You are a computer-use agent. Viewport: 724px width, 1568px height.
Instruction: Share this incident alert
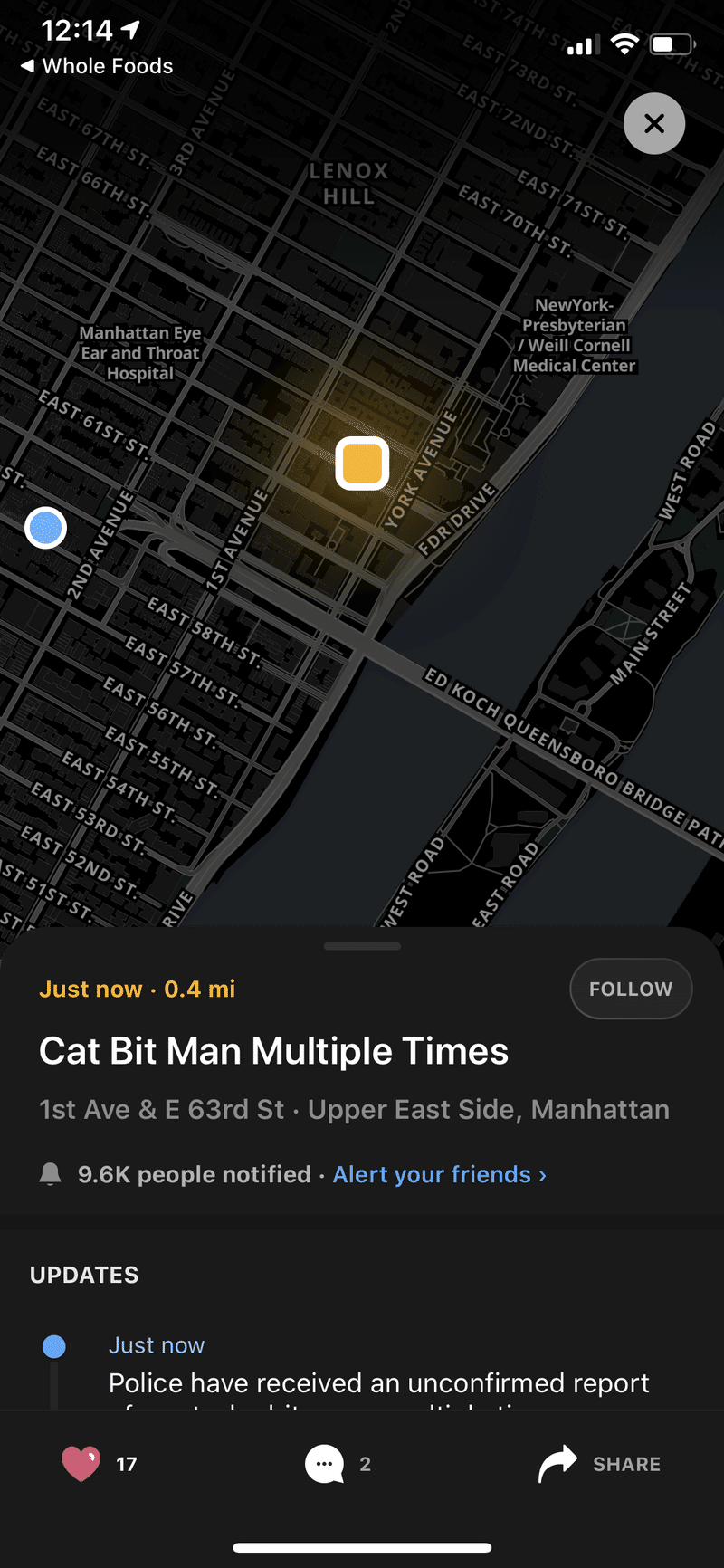pyautogui.click(x=599, y=1464)
